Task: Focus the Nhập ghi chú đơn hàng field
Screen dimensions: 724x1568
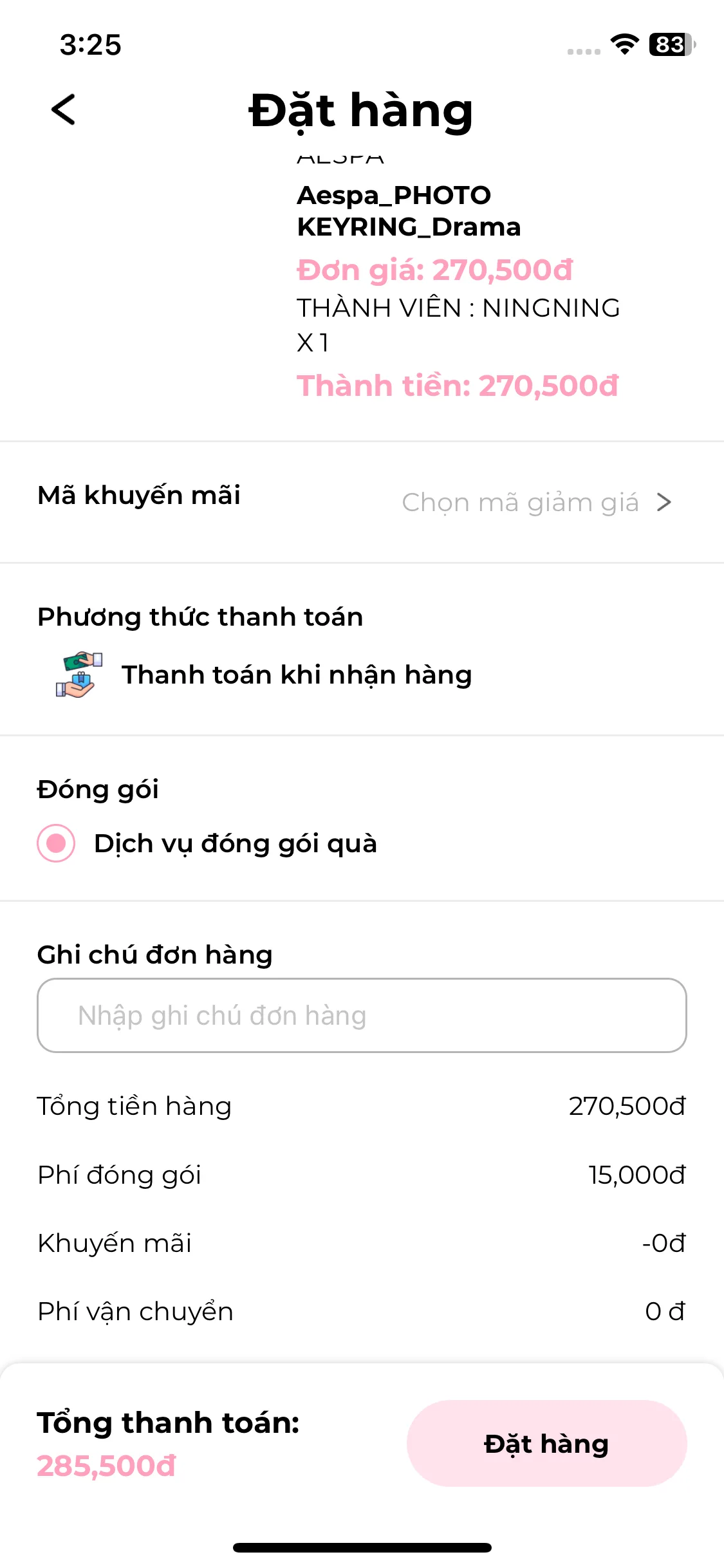Action: [x=362, y=1015]
